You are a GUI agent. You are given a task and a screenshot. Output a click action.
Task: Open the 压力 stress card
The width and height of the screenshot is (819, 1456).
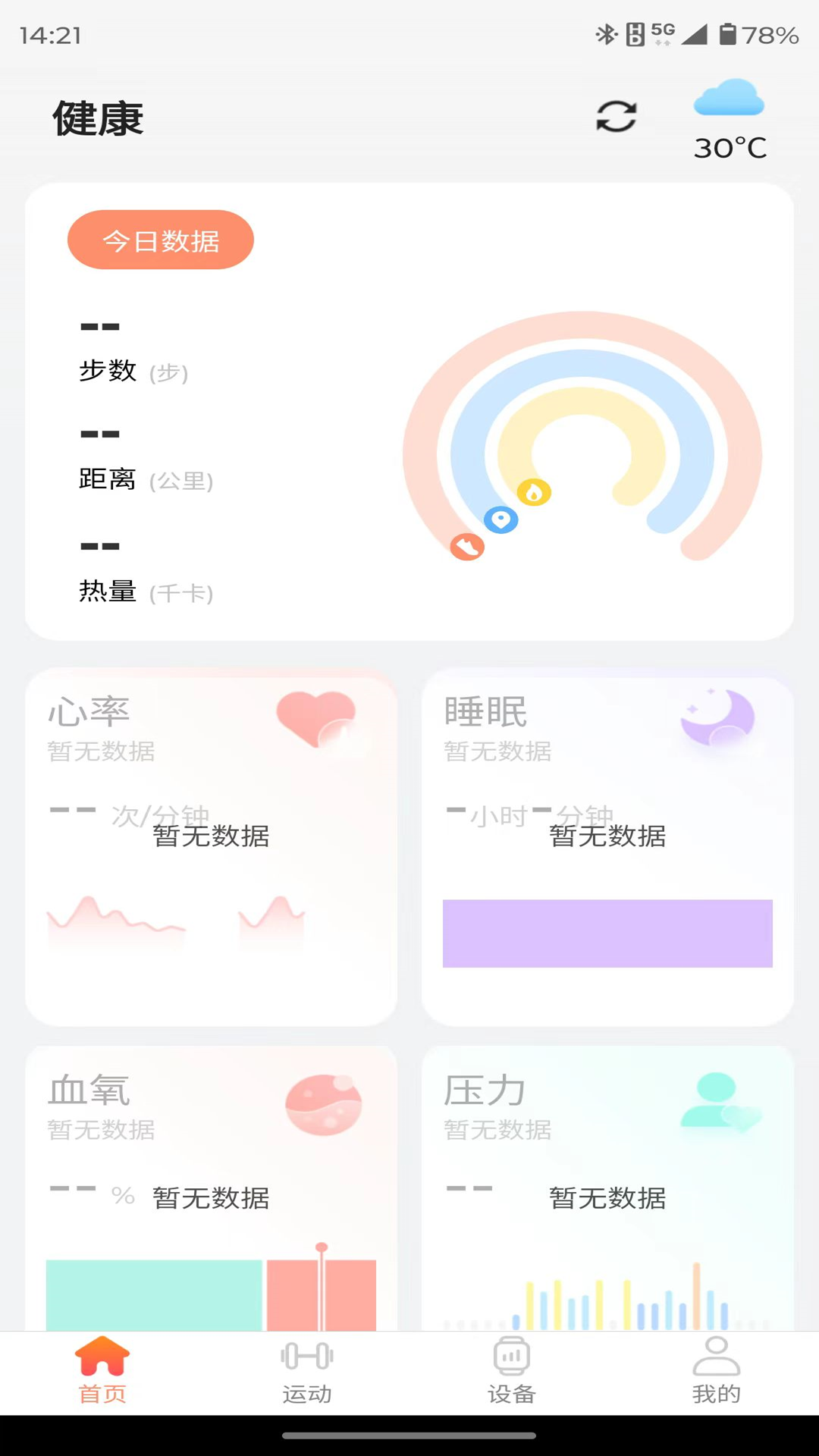coord(607,1187)
